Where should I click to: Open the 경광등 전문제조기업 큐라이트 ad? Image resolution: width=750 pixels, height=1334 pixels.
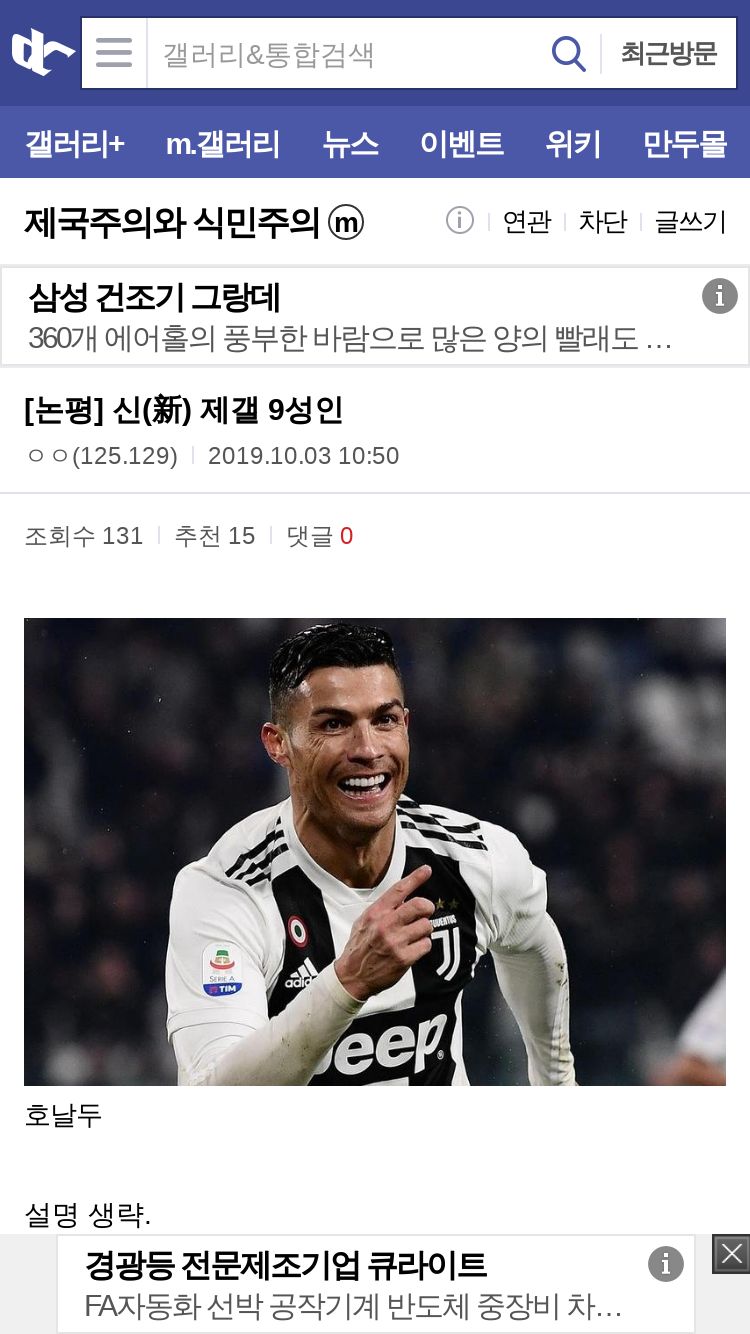tap(375, 1284)
